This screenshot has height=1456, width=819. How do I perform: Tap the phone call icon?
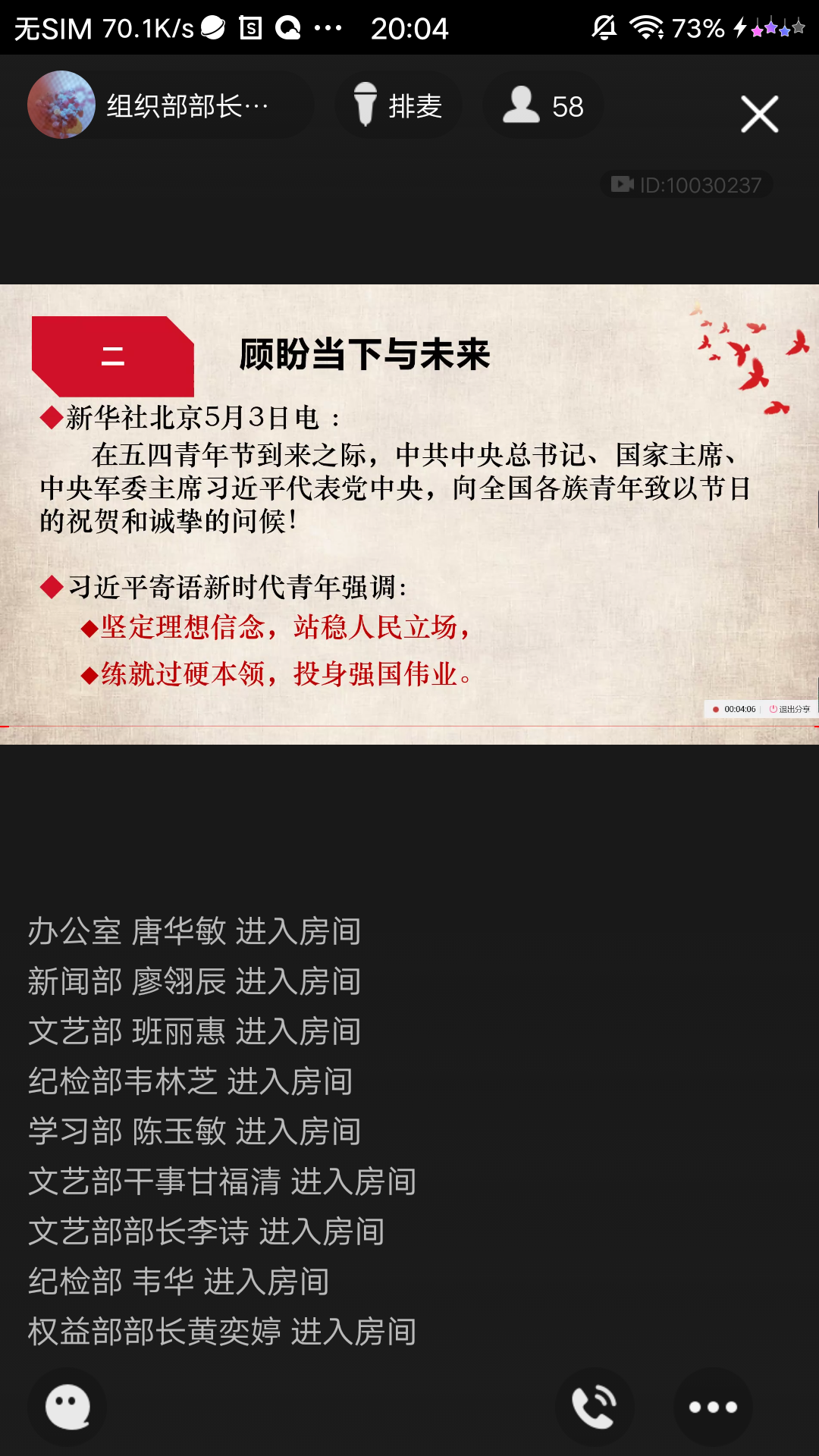pos(595,1407)
